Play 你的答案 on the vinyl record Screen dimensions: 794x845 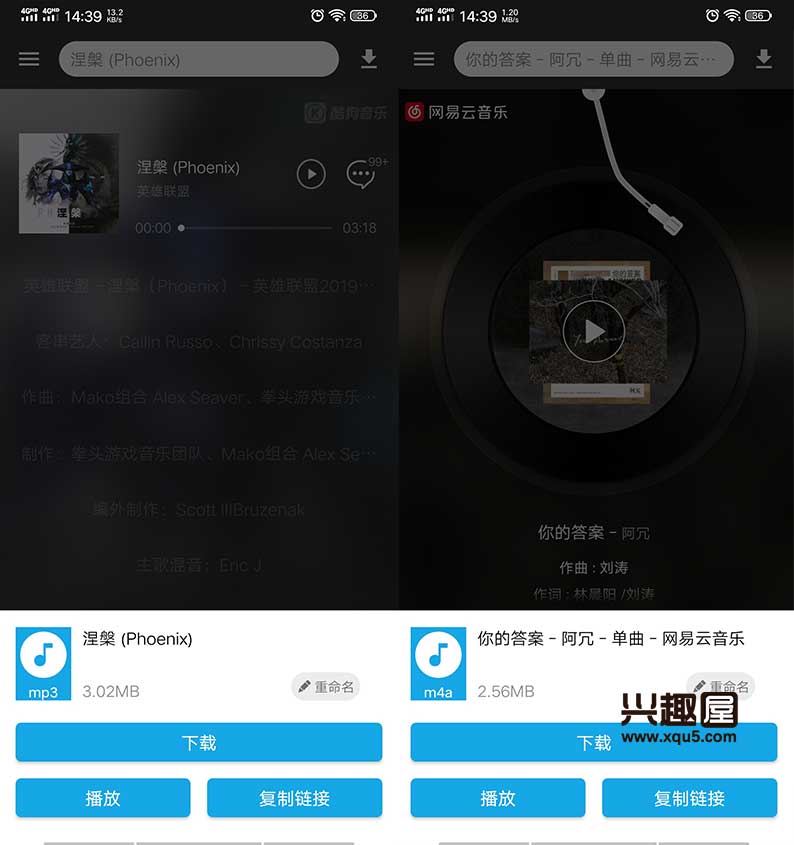594,331
